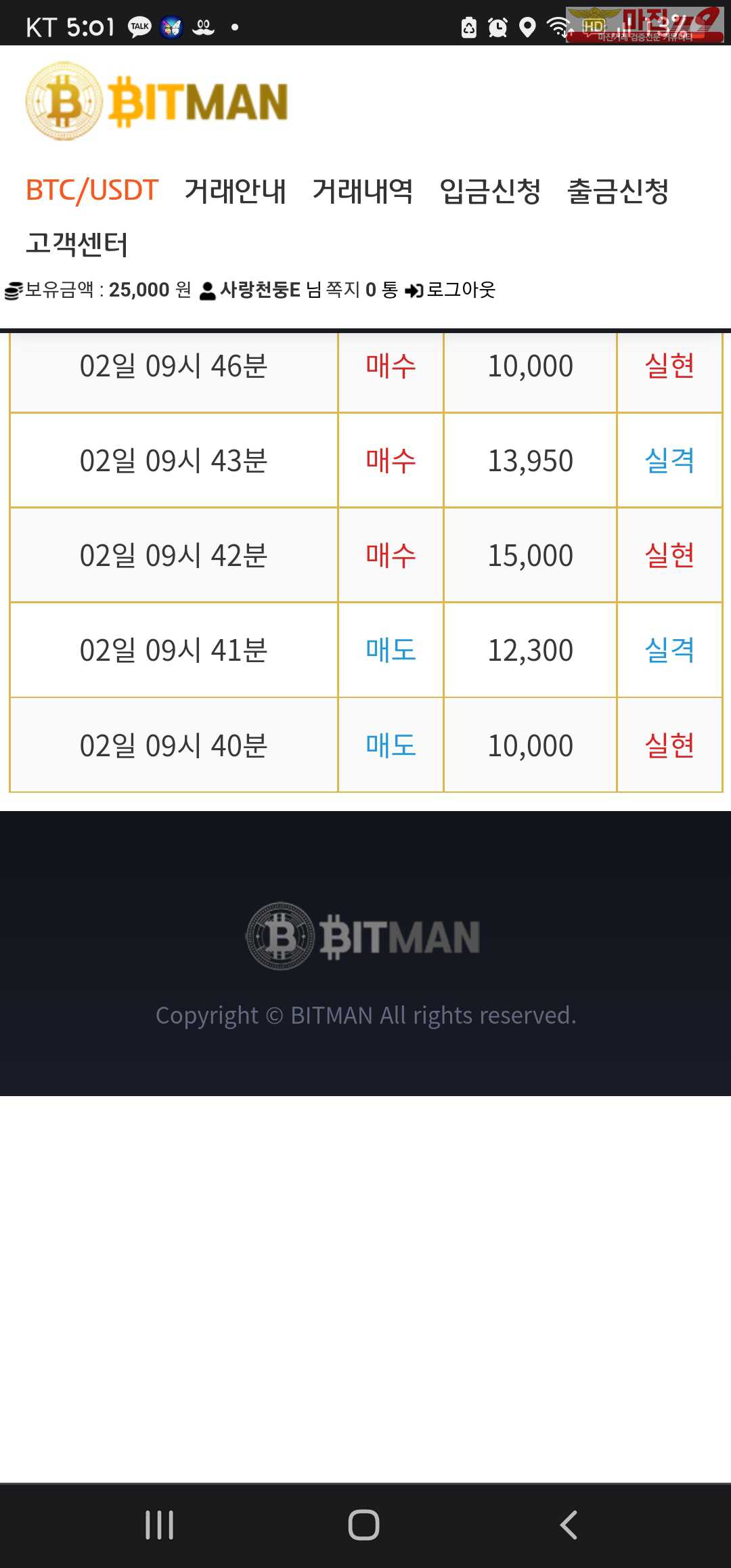731x1568 pixels.
Task: Open recent apps from the navigation bar
Action: tap(160, 1525)
